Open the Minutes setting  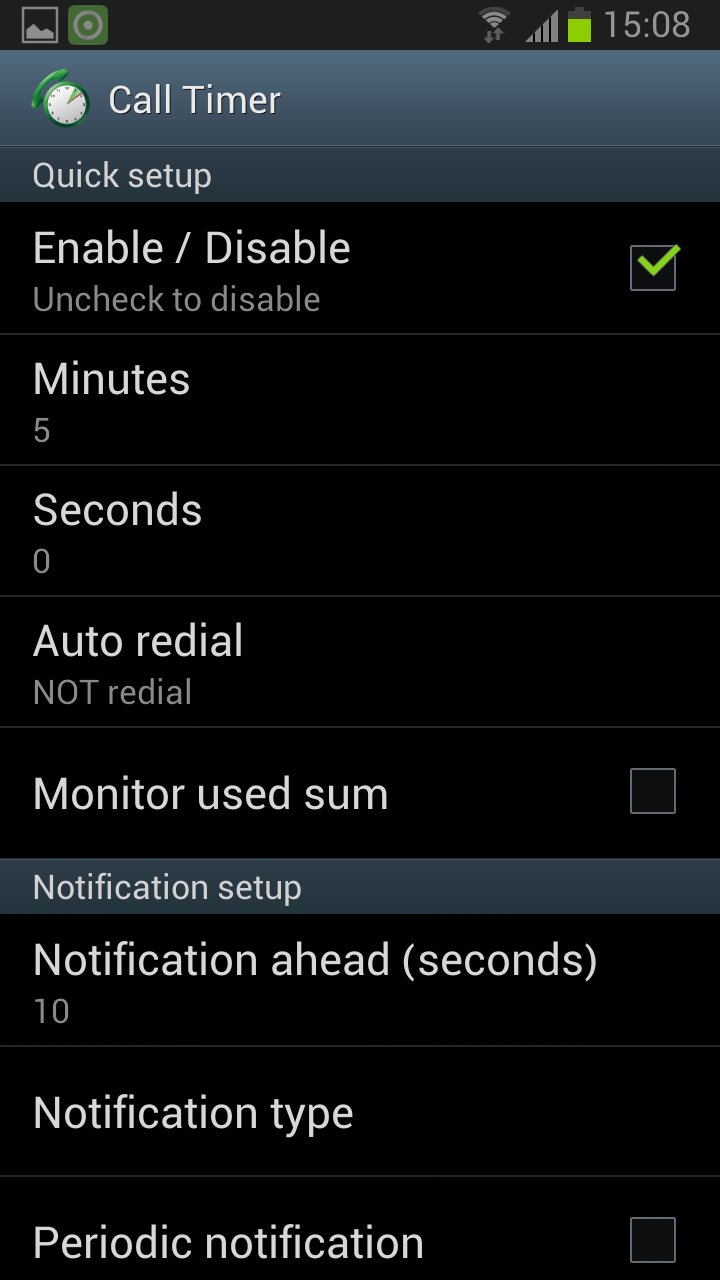coord(360,400)
